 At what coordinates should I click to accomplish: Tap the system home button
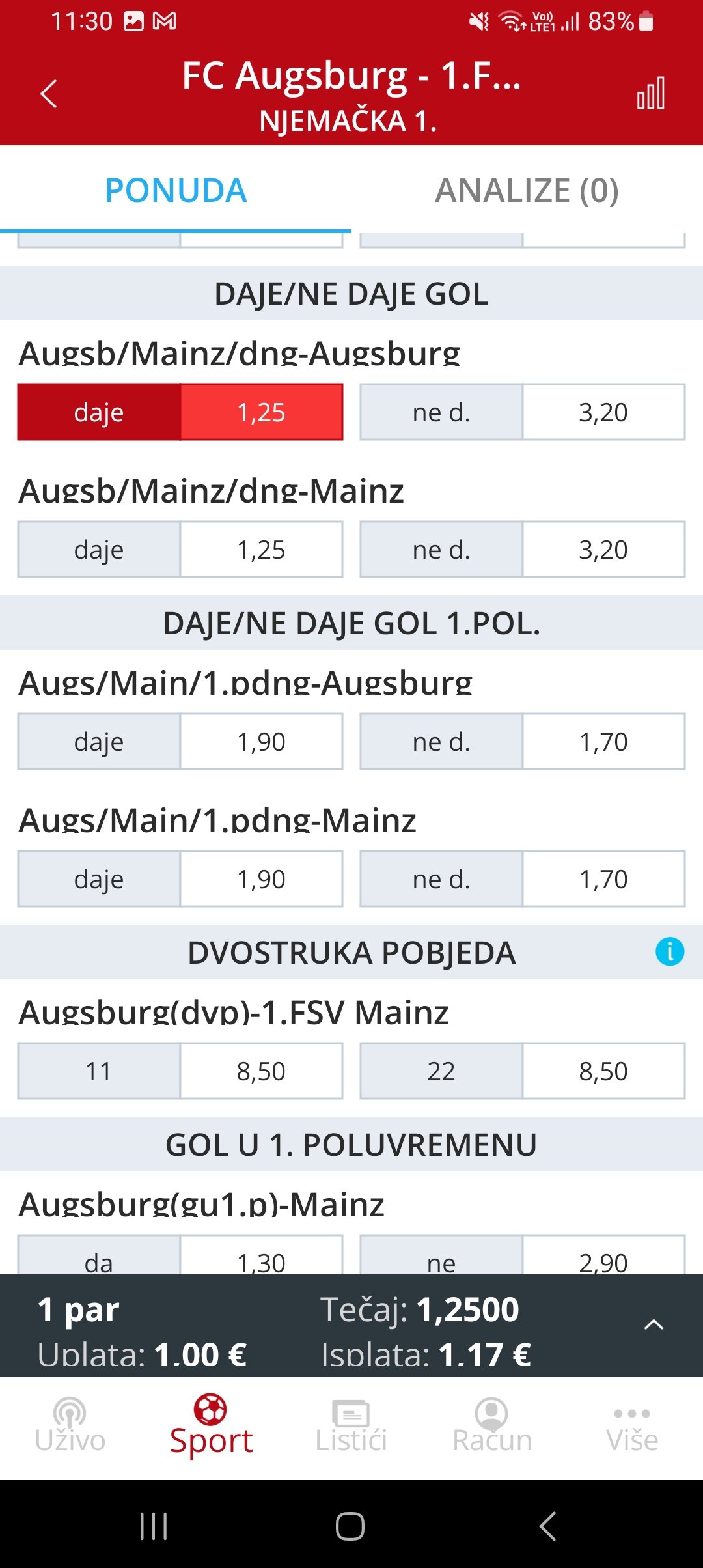[350, 1526]
